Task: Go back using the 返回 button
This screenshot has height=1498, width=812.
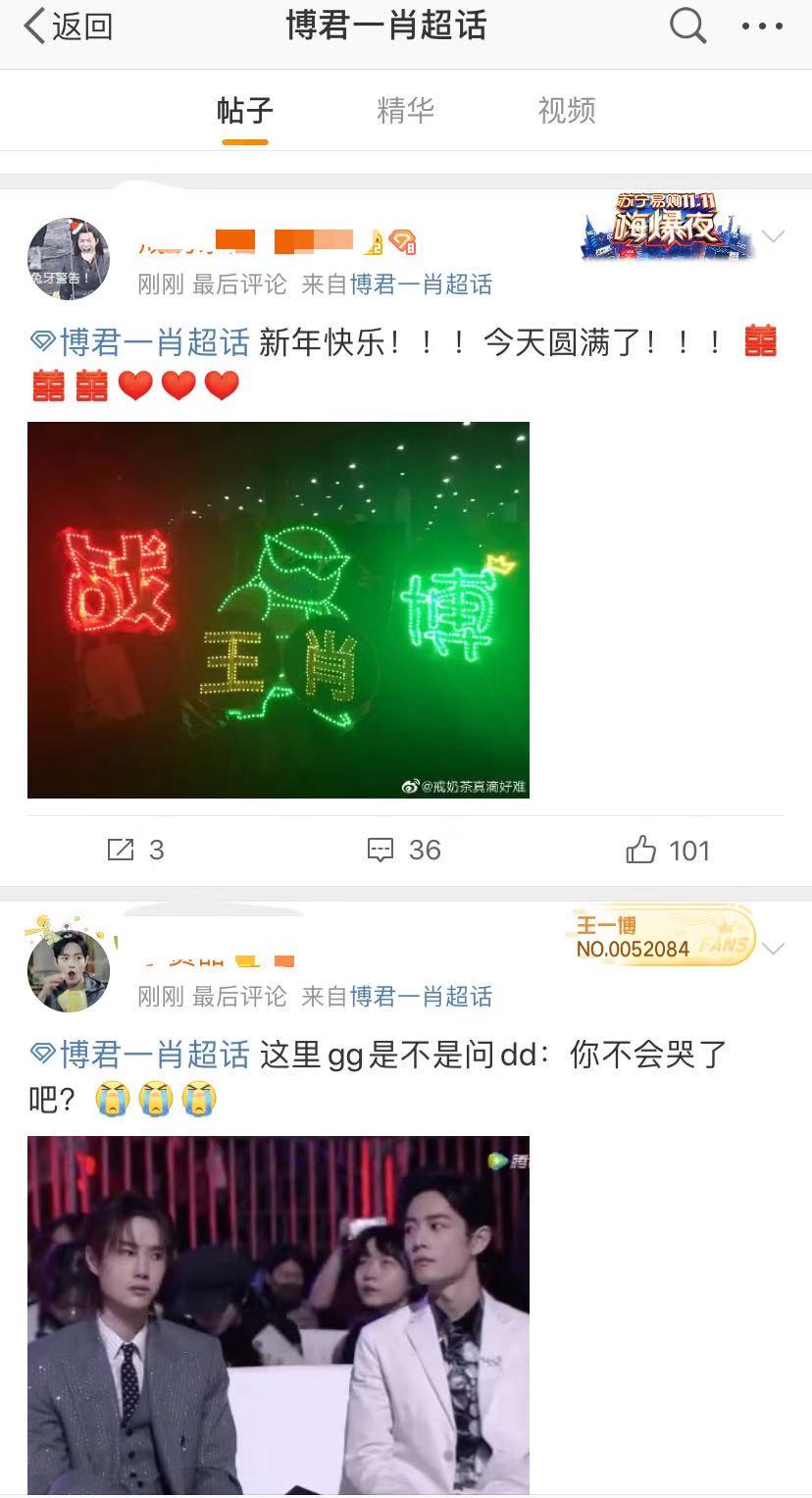Action: [67, 26]
